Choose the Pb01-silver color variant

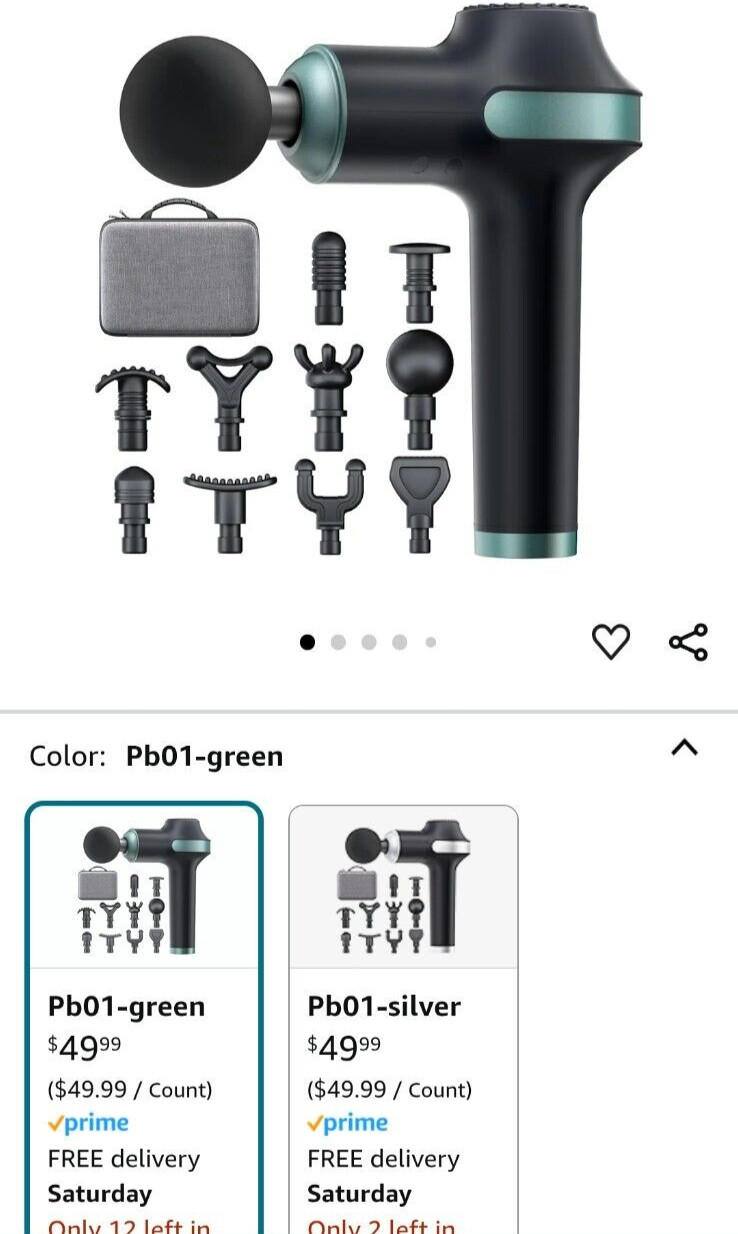pos(403,1010)
